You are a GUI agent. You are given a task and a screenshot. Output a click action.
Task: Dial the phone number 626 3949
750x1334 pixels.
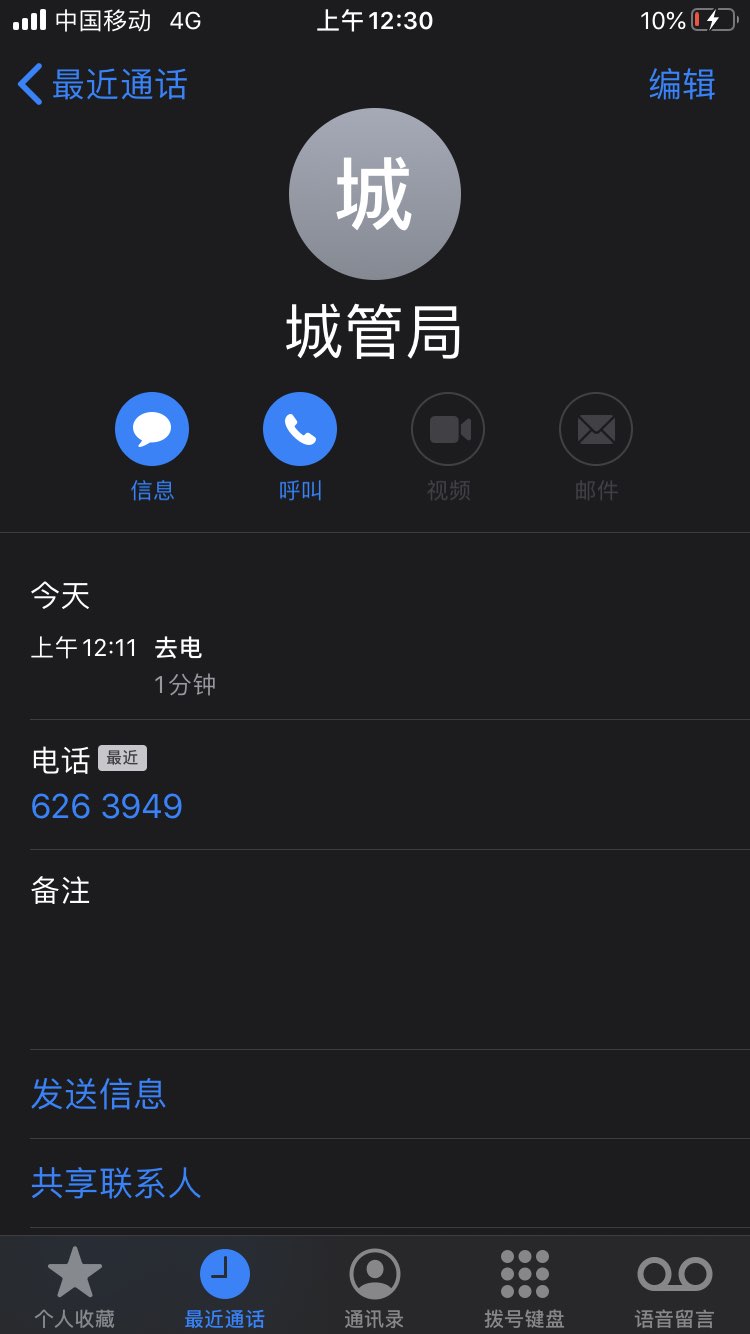pos(107,806)
